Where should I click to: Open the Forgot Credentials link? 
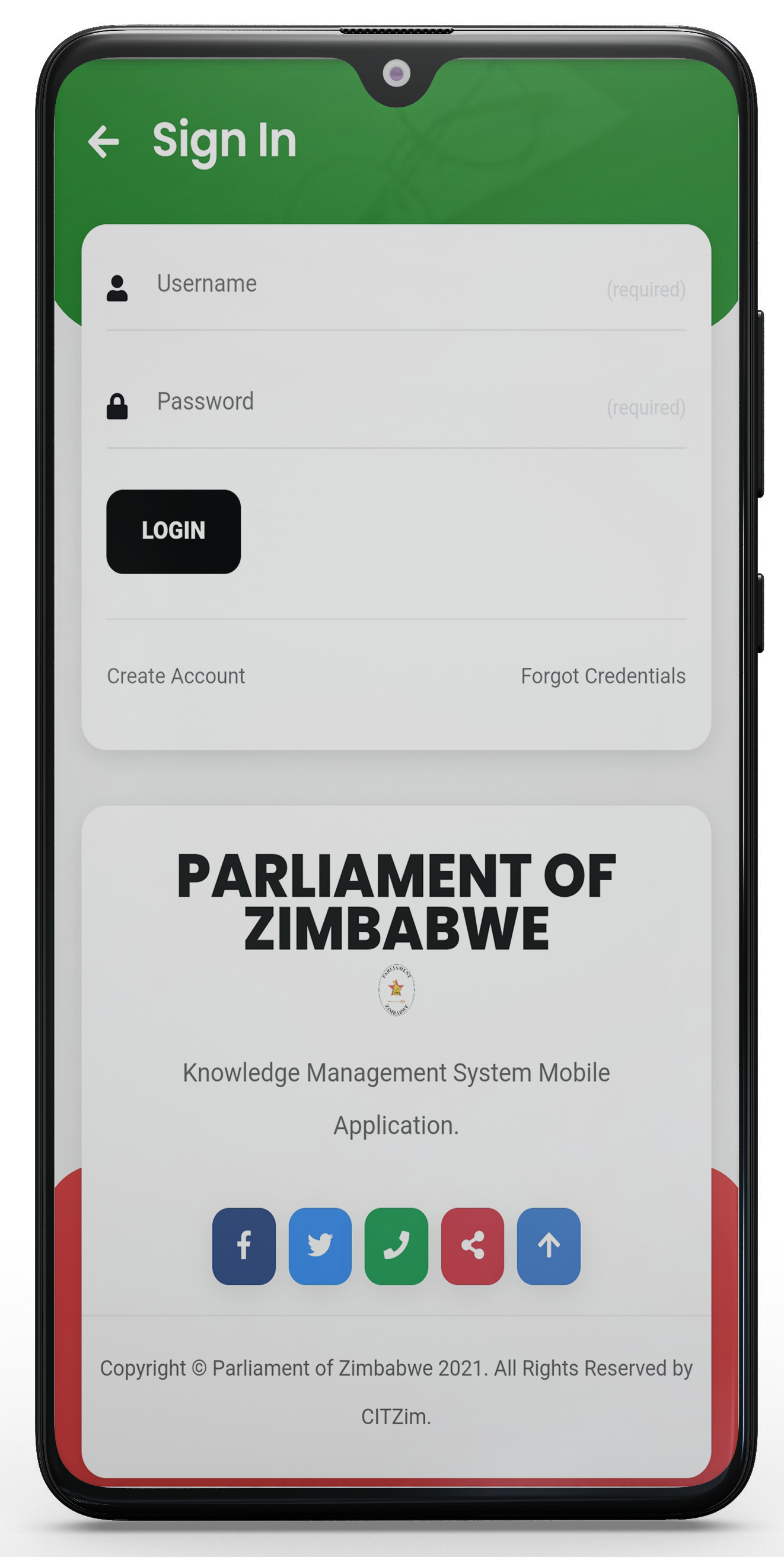click(603, 676)
